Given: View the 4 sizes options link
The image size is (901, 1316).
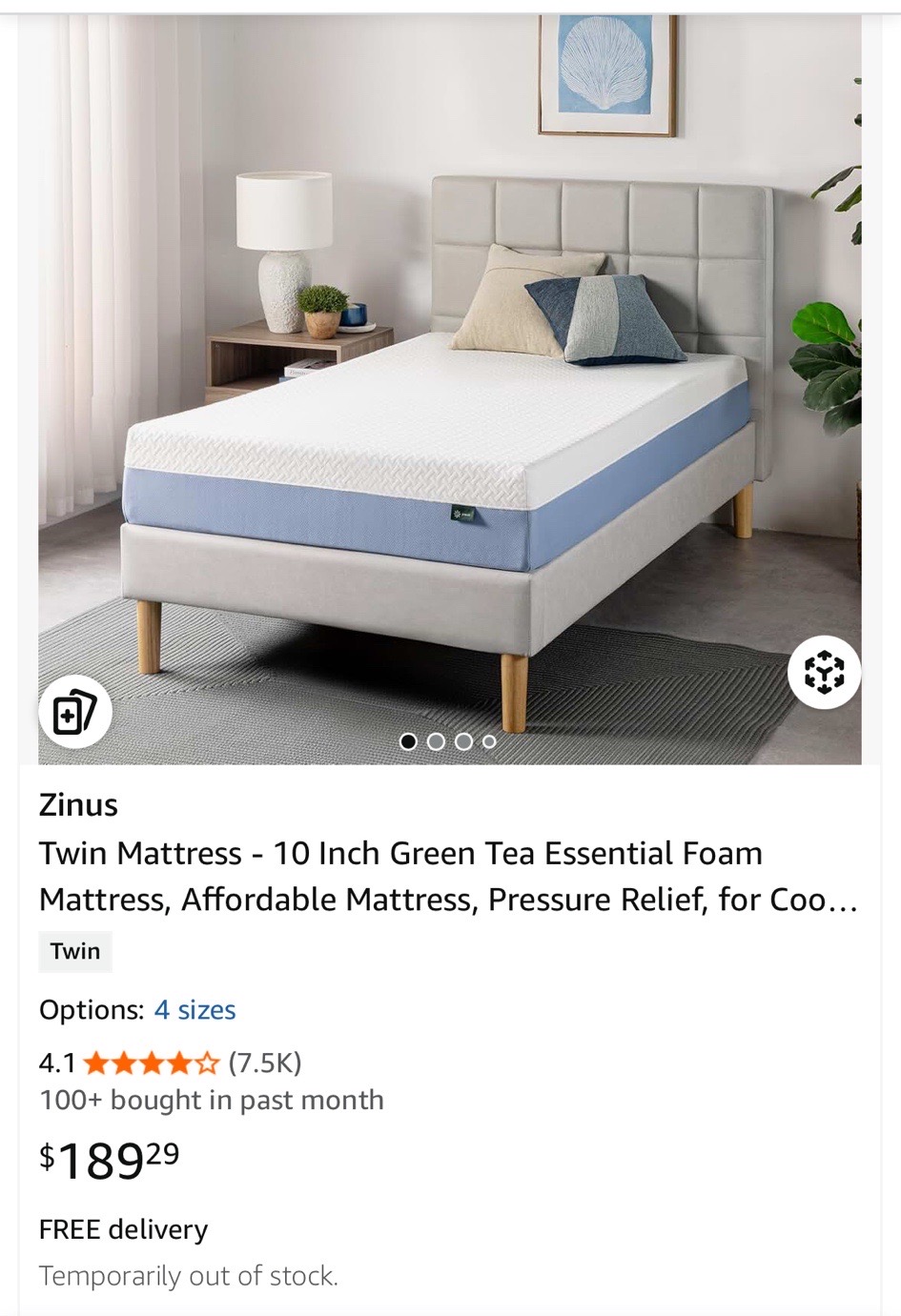Looking at the screenshot, I should (195, 1010).
